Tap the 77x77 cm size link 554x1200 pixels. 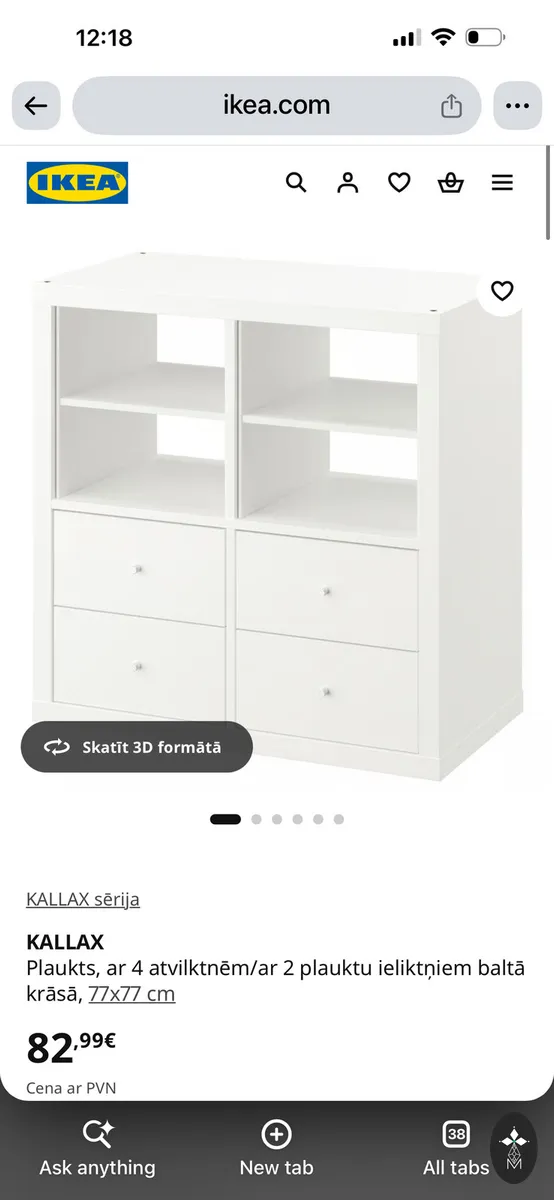pos(132,994)
